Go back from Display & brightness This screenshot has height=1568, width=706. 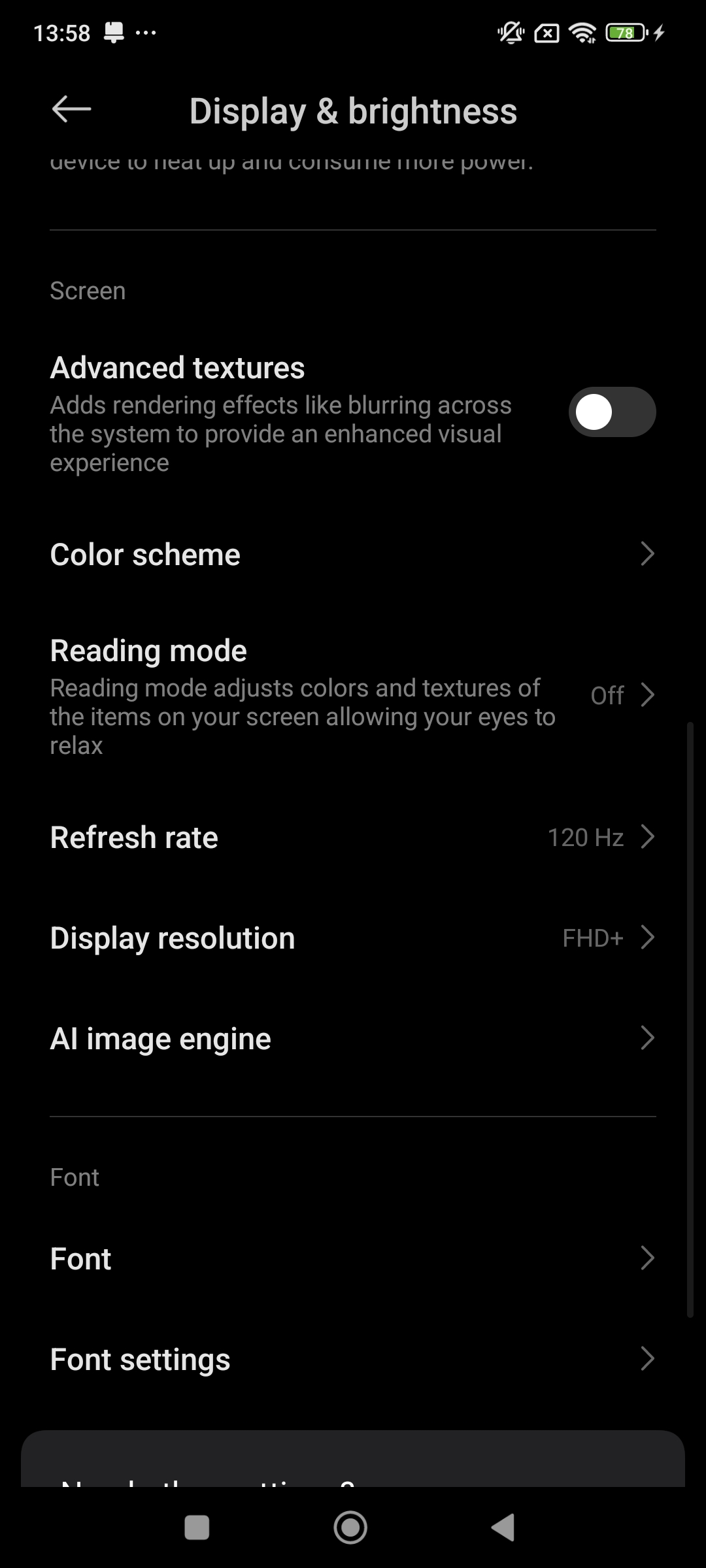tap(71, 109)
